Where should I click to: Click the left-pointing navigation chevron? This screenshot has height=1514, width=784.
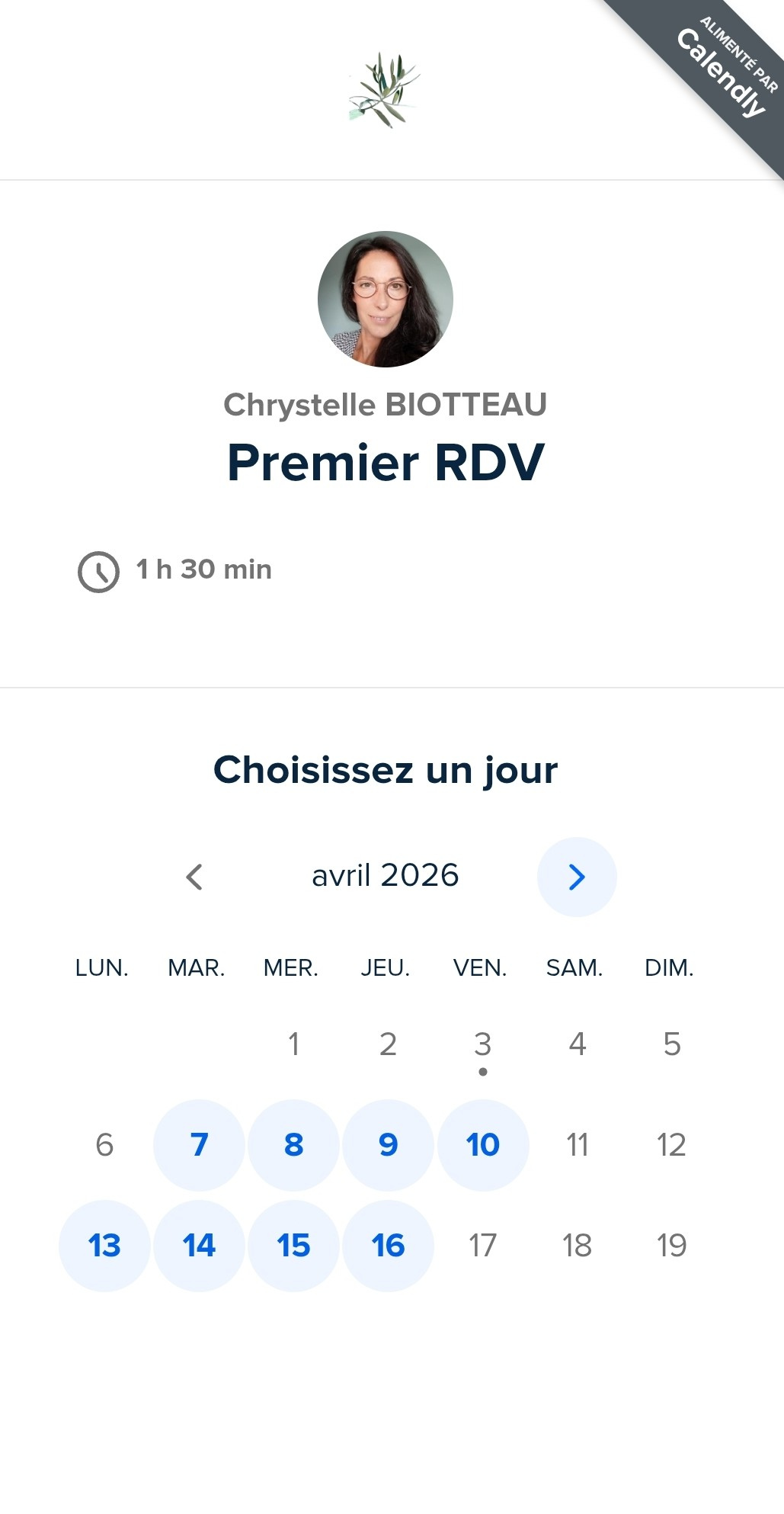194,877
